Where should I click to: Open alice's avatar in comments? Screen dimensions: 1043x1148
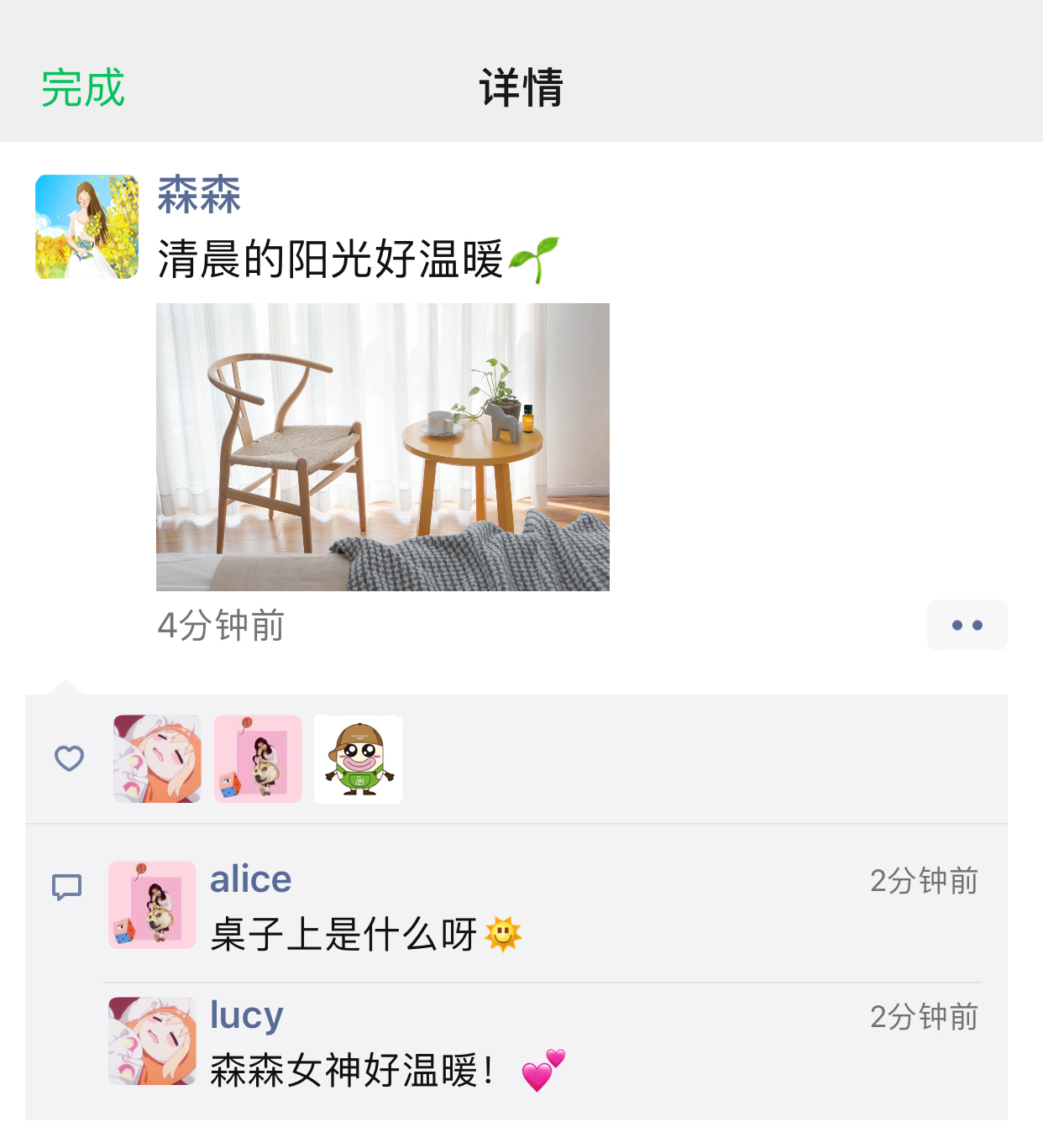[152, 905]
